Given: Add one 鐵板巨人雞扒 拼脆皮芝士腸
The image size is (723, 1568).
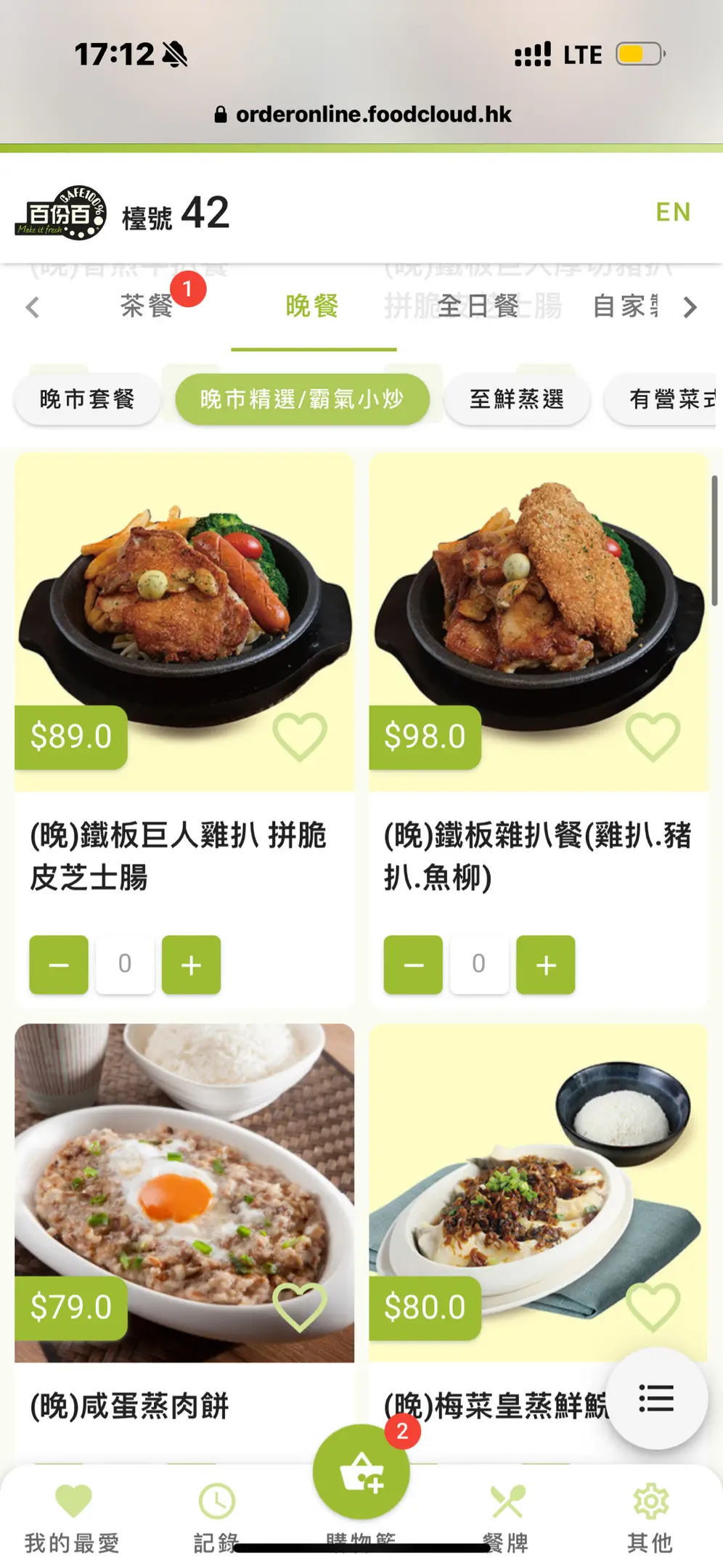Looking at the screenshot, I should click(x=191, y=965).
